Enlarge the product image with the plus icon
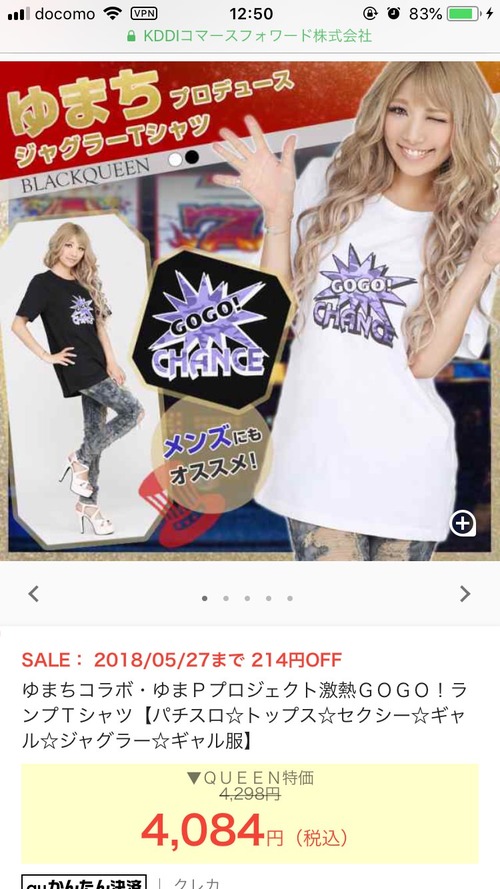500x889 pixels. pyautogui.click(x=463, y=523)
